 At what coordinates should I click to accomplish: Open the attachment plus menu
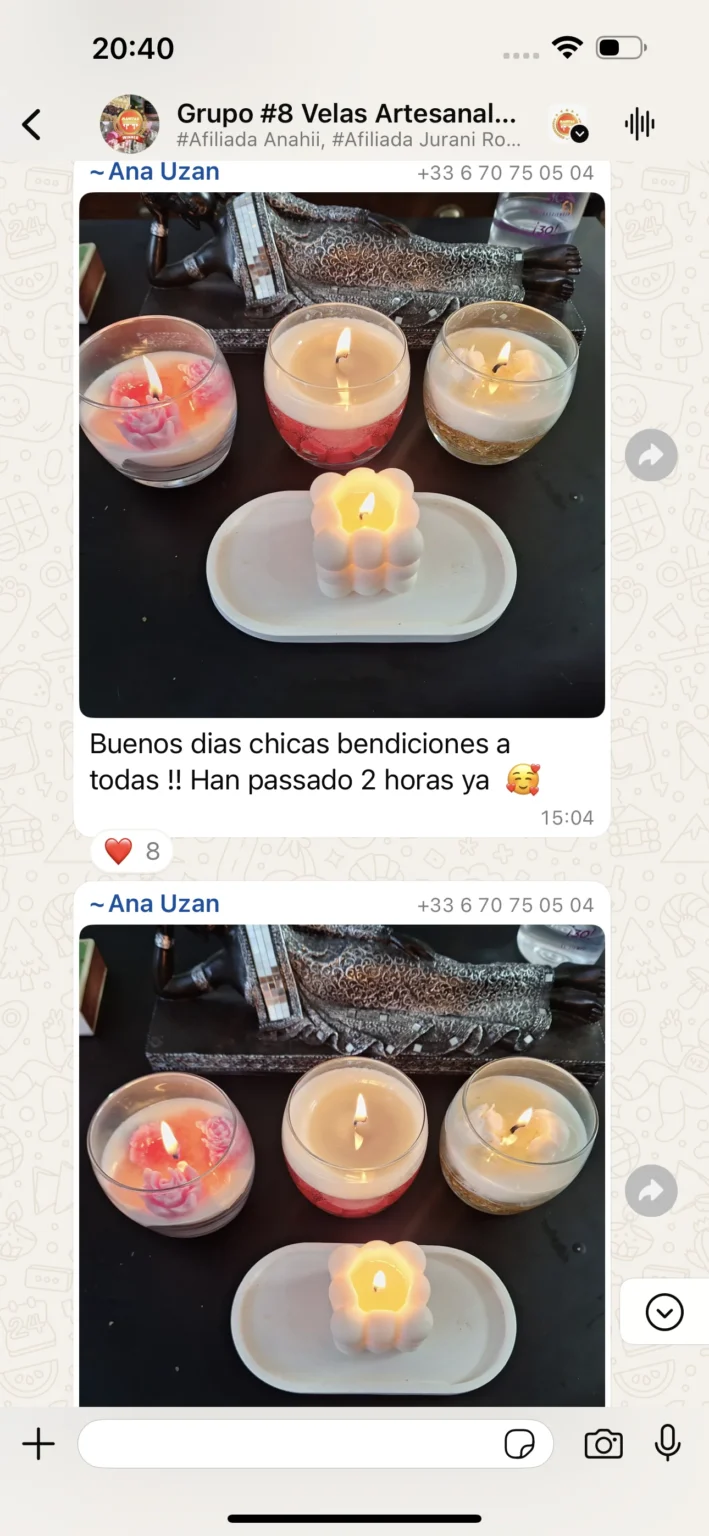pyautogui.click(x=38, y=1444)
